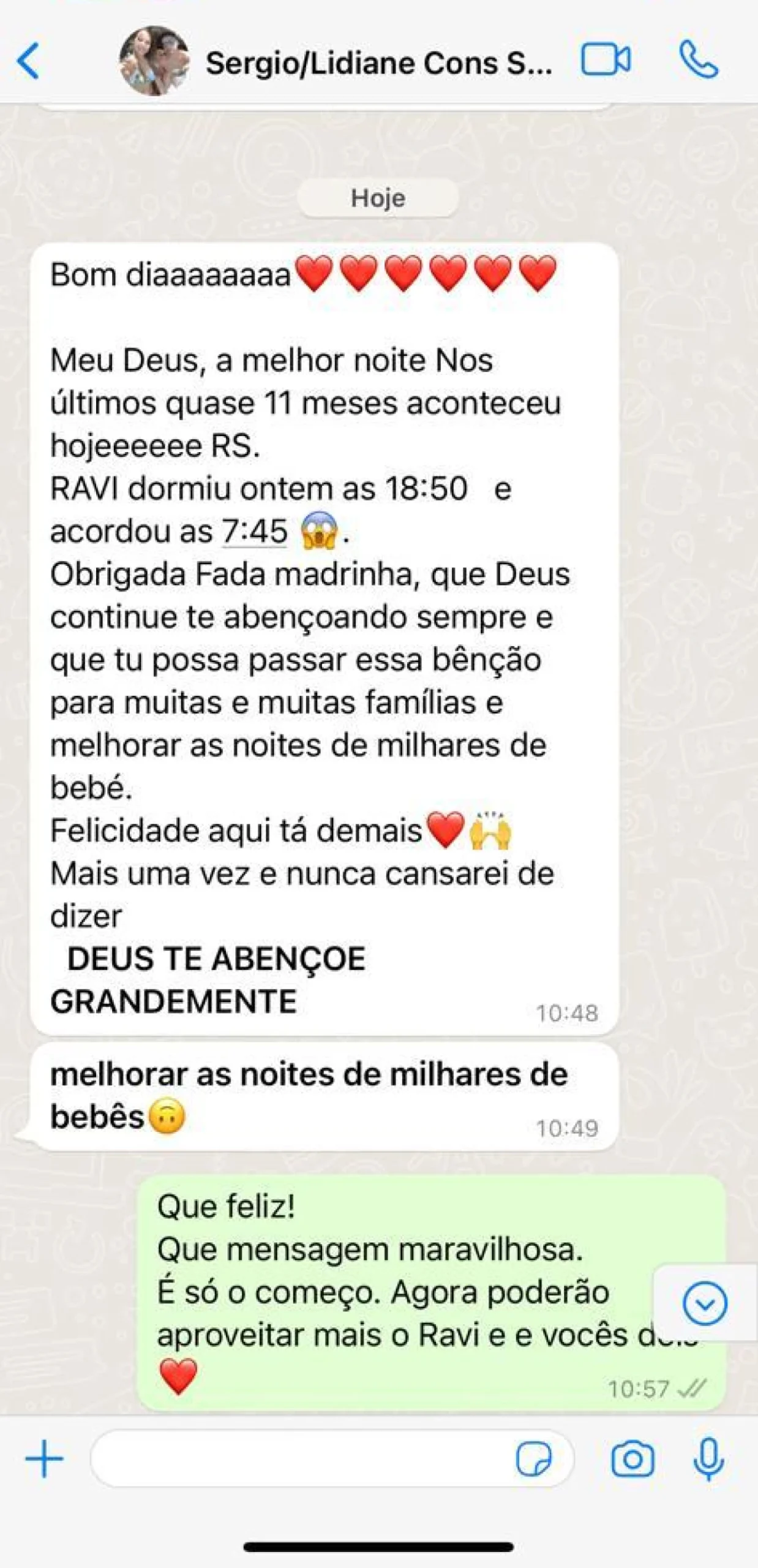758x1568 pixels.
Task: Jump to latest message with down arrow
Action: click(705, 1303)
